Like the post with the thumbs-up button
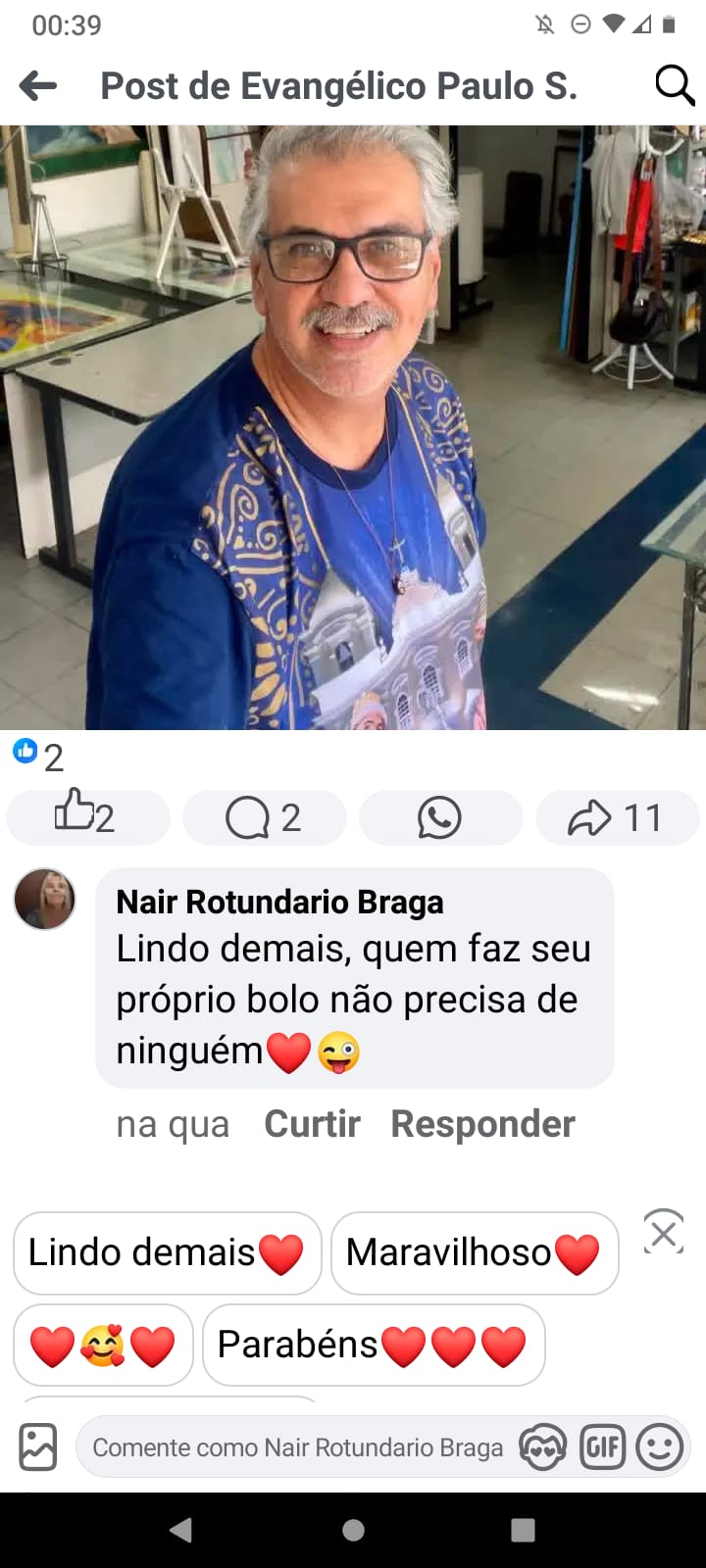 (x=87, y=816)
